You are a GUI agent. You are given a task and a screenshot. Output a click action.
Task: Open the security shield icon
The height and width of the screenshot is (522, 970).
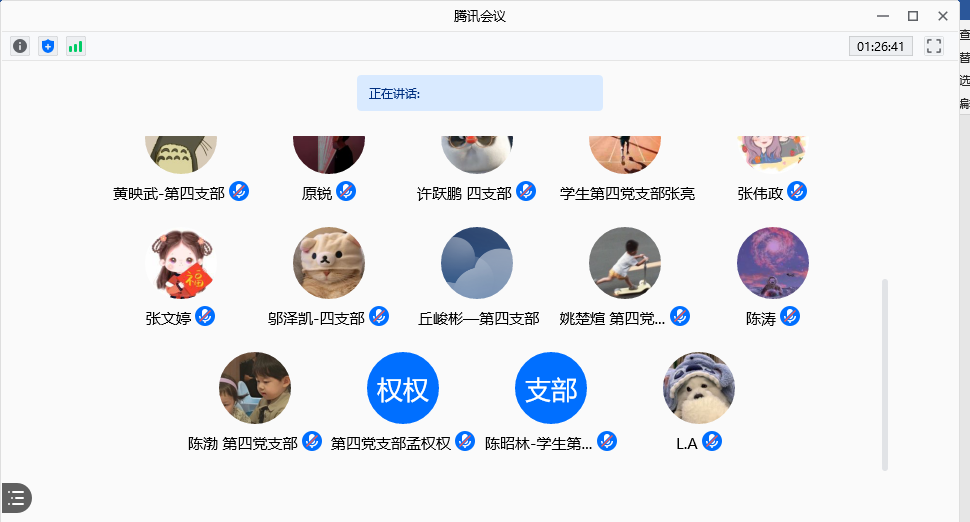(48, 46)
